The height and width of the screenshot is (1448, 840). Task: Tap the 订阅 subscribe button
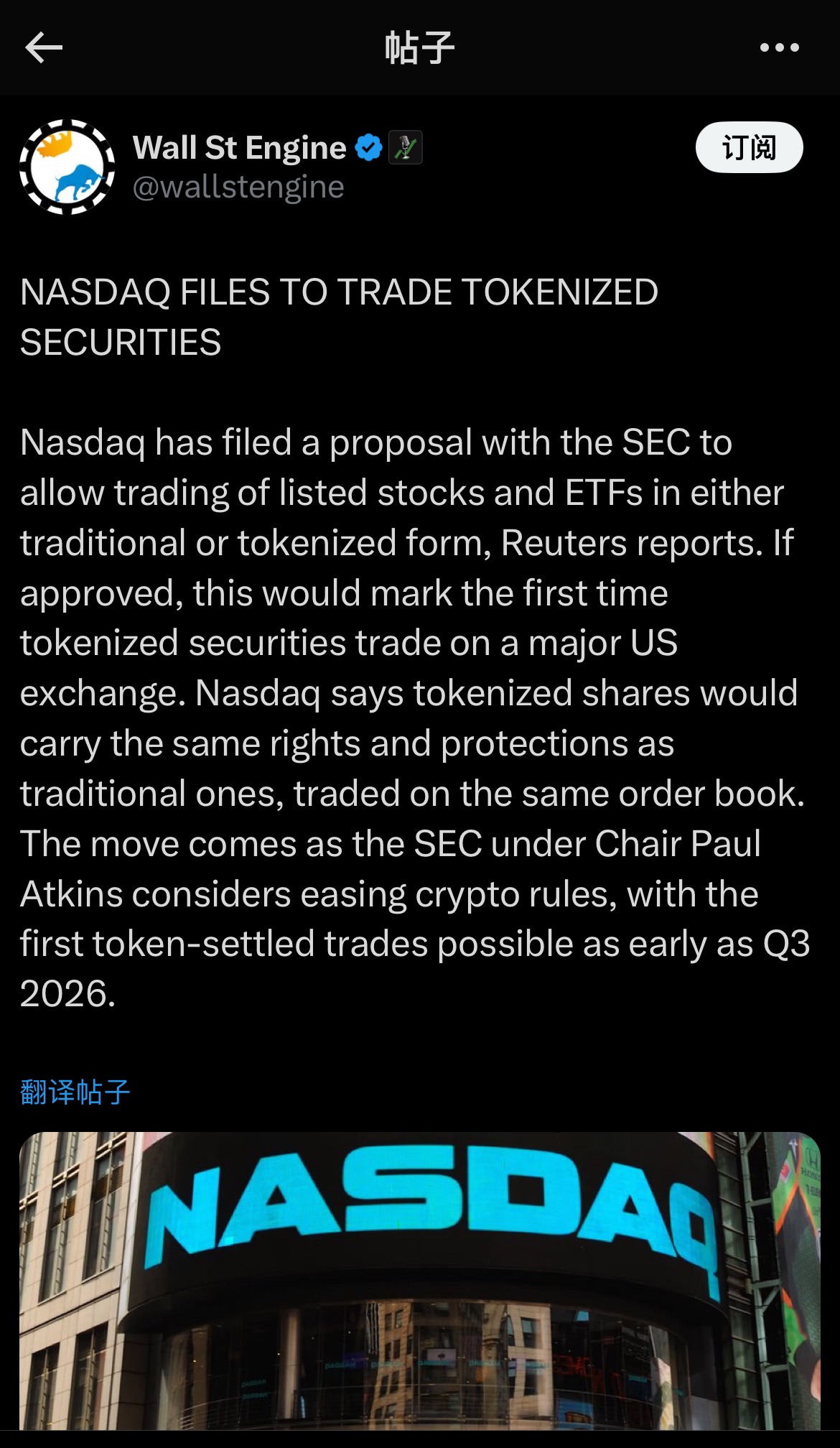748,147
